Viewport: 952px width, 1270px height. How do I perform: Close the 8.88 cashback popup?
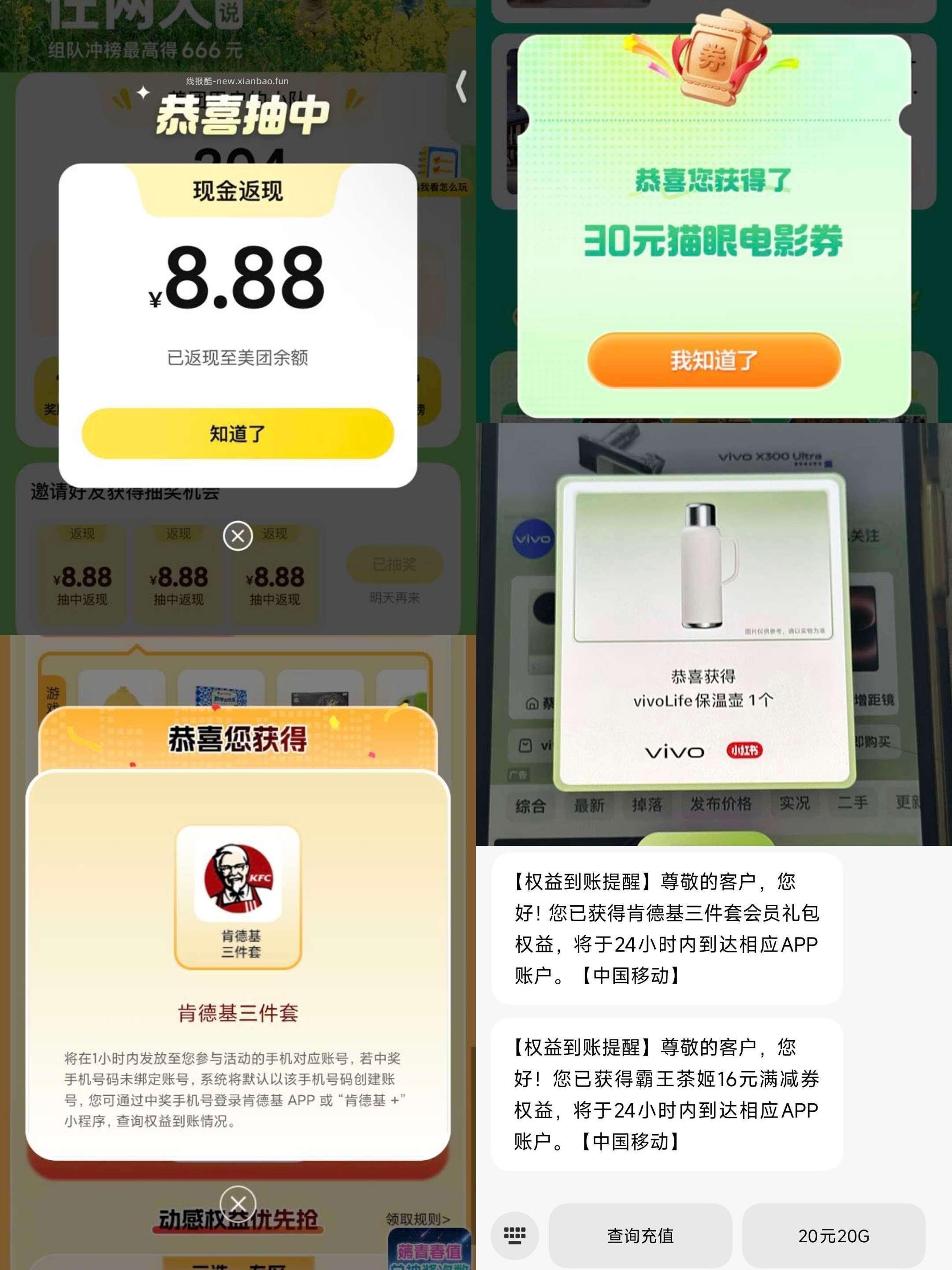point(238,535)
